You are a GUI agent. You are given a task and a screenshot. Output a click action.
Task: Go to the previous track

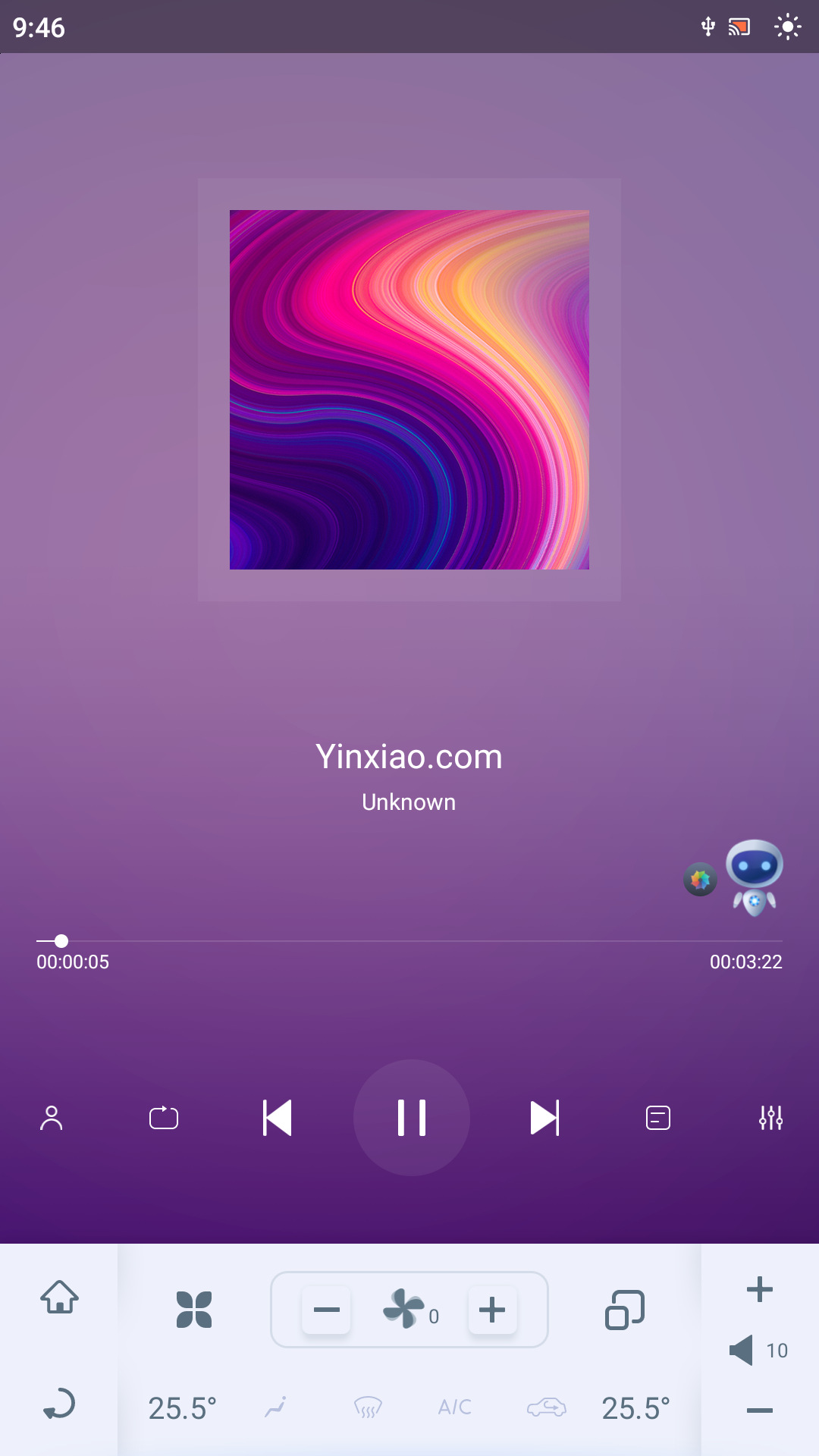(x=278, y=1118)
